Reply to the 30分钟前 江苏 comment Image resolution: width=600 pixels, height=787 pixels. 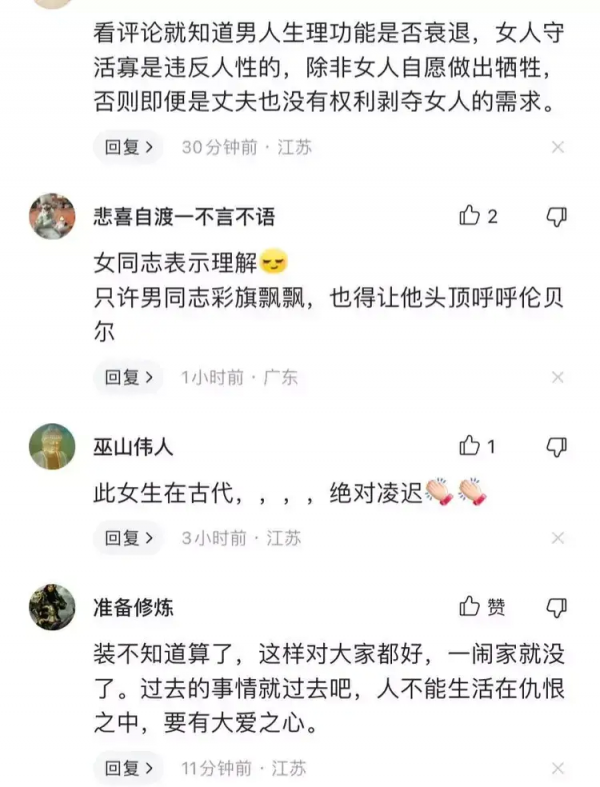click(127, 147)
